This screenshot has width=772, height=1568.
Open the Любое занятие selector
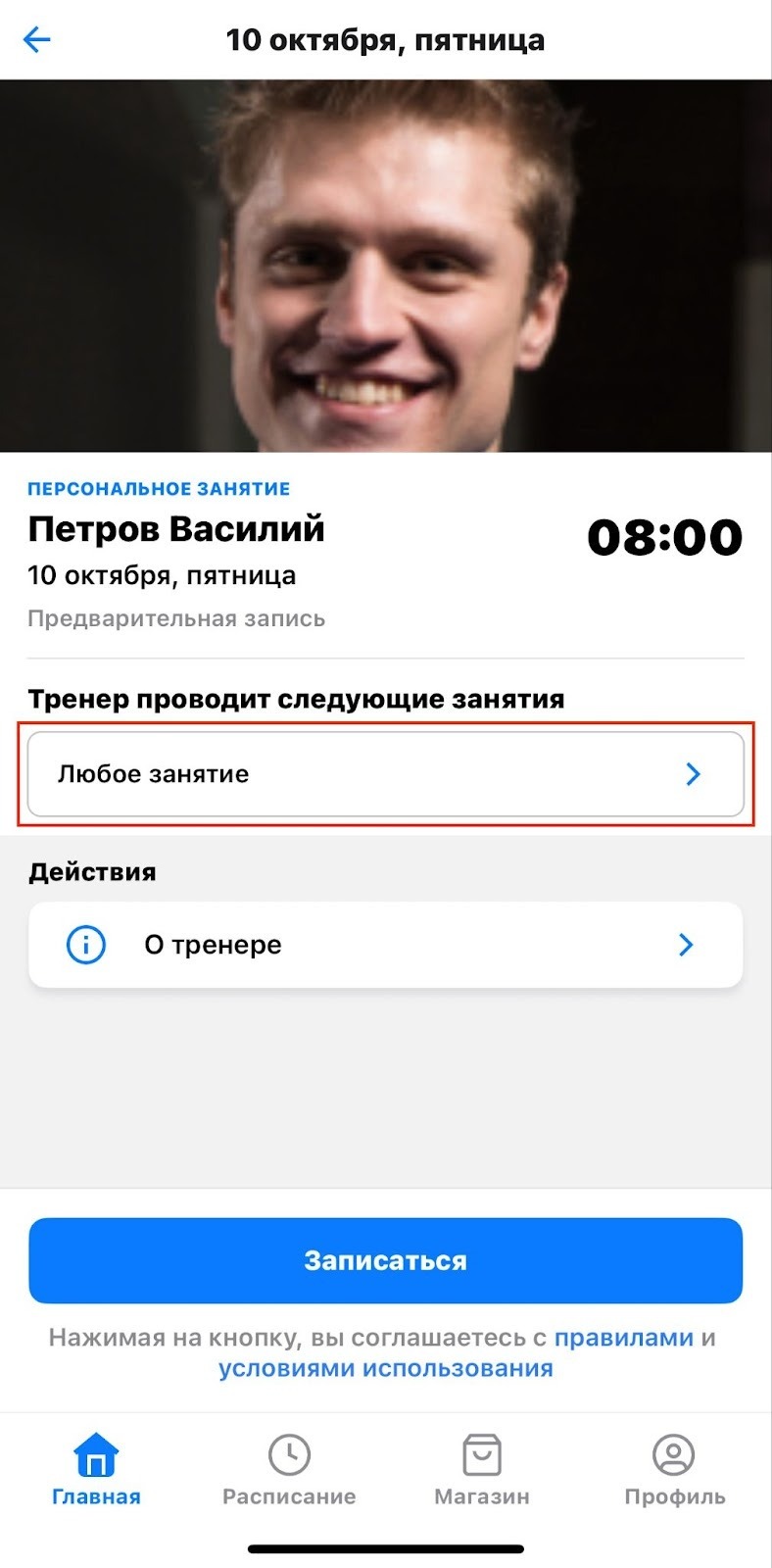[385, 774]
